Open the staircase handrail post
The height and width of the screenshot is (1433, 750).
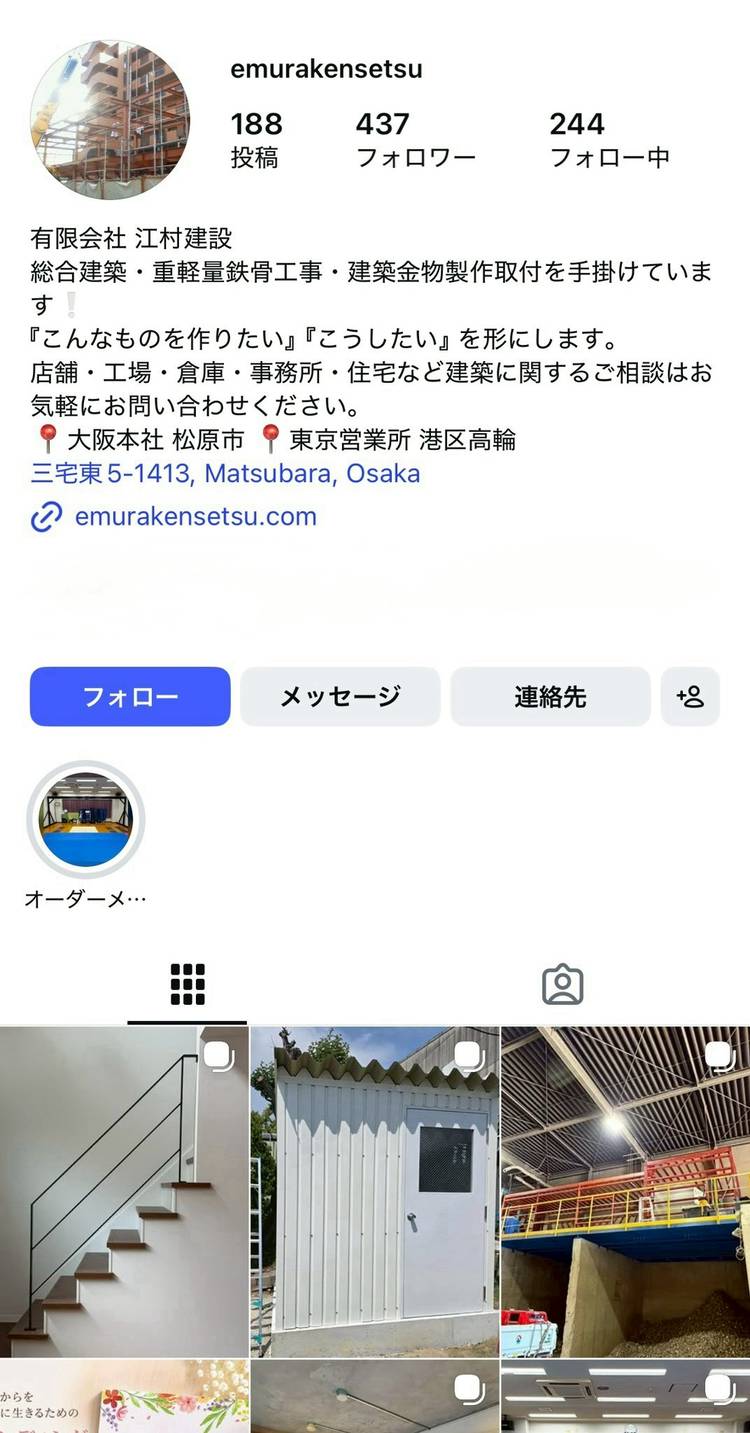coord(124,1191)
